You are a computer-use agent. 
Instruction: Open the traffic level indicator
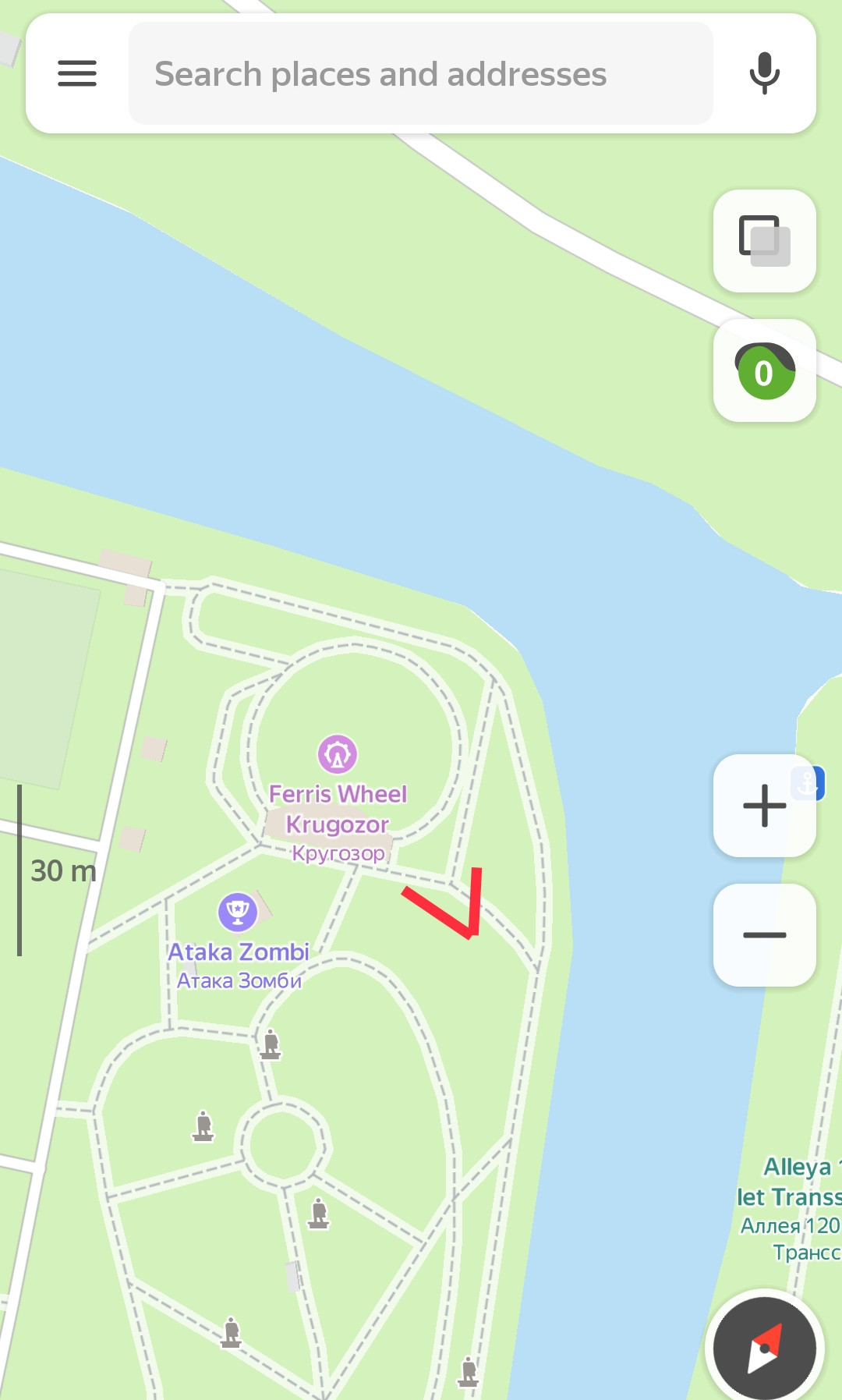click(764, 371)
